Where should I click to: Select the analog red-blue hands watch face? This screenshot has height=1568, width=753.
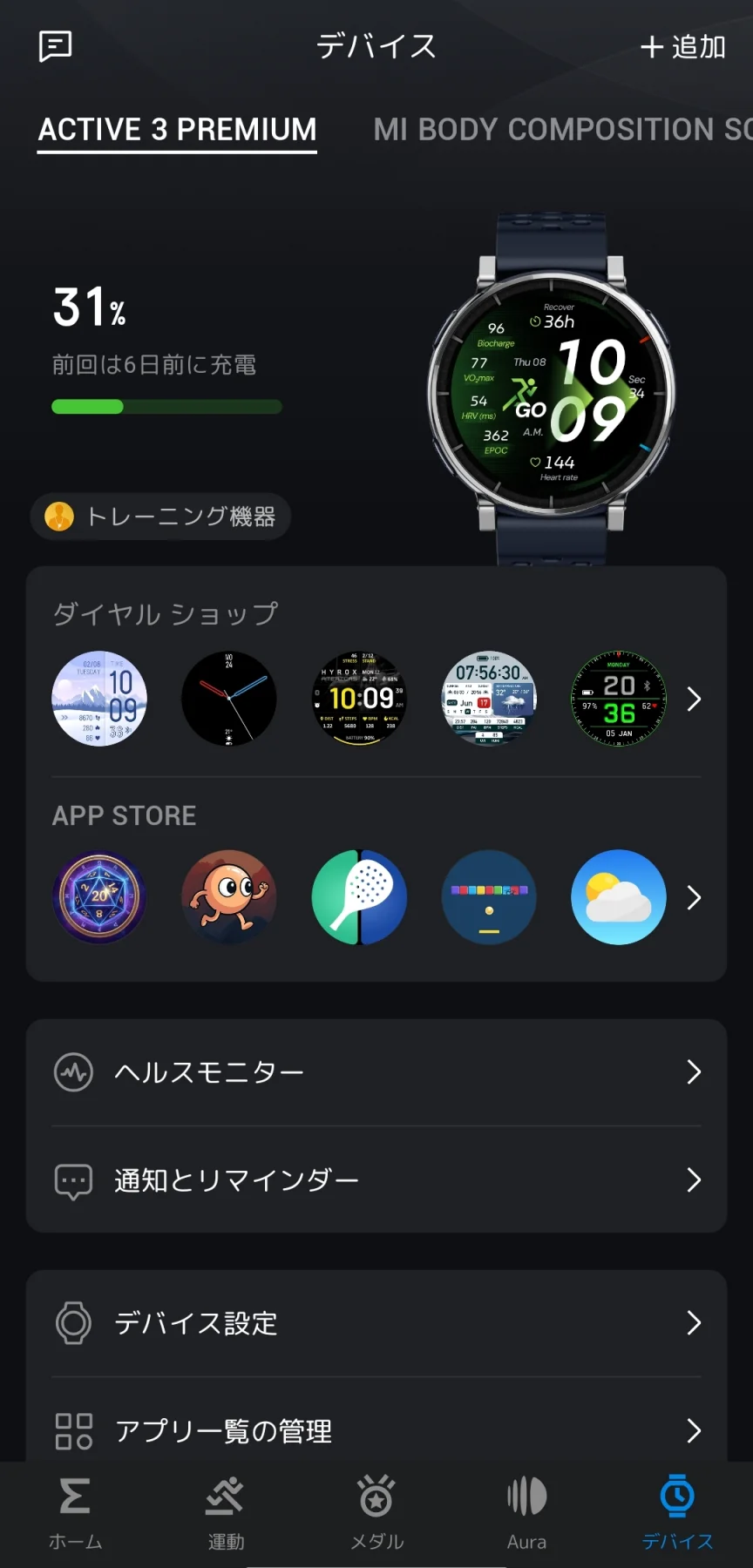(229, 699)
